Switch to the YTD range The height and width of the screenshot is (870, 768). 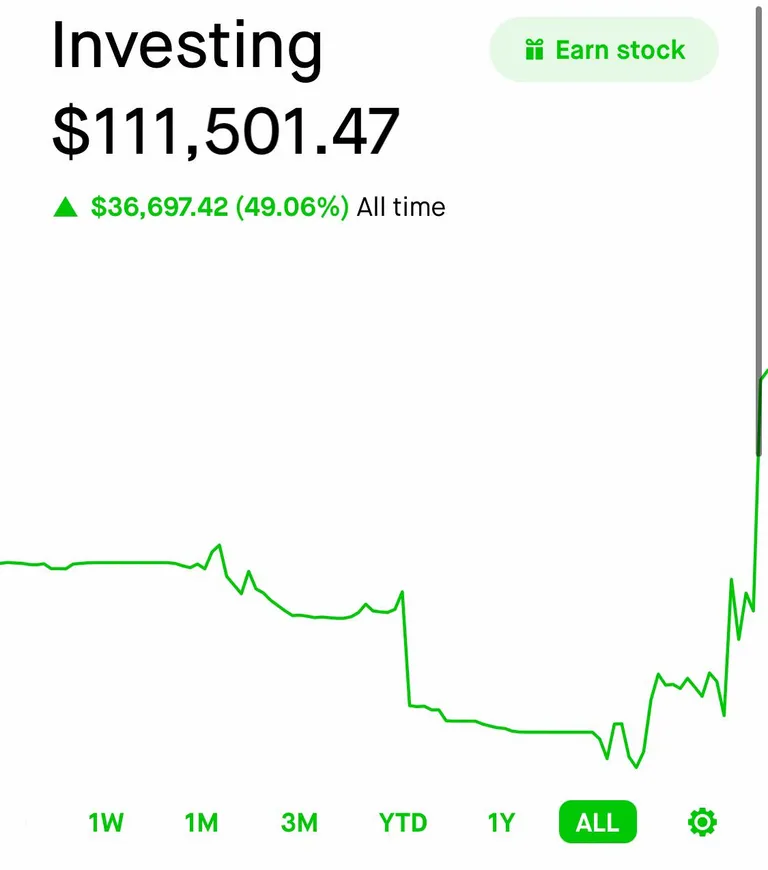coord(403,823)
